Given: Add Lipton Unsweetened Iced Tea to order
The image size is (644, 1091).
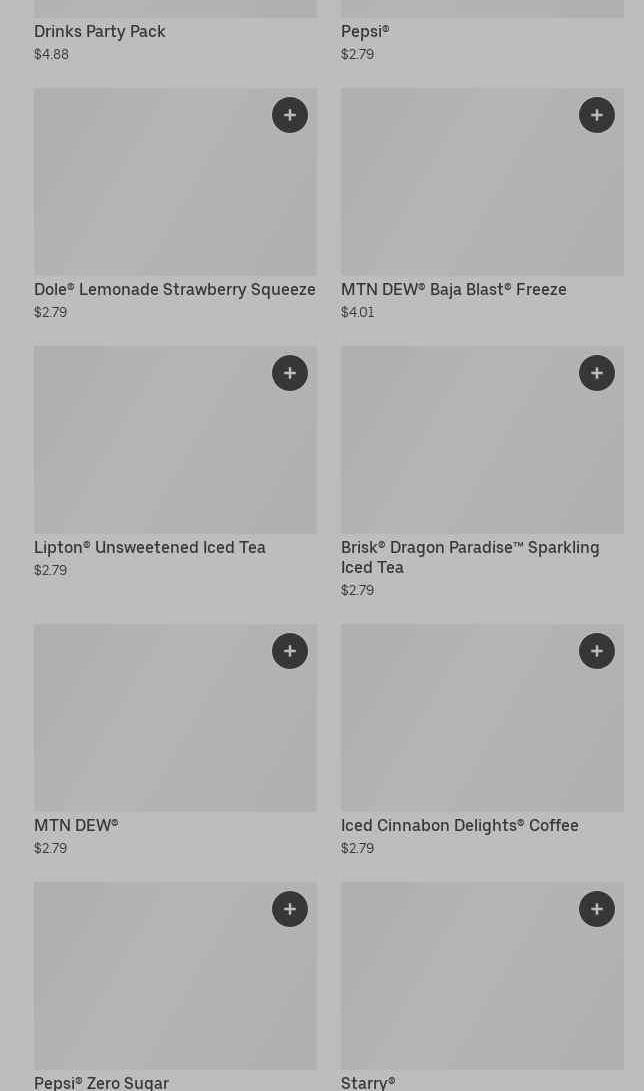Looking at the screenshot, I should [x=290, y=373].
